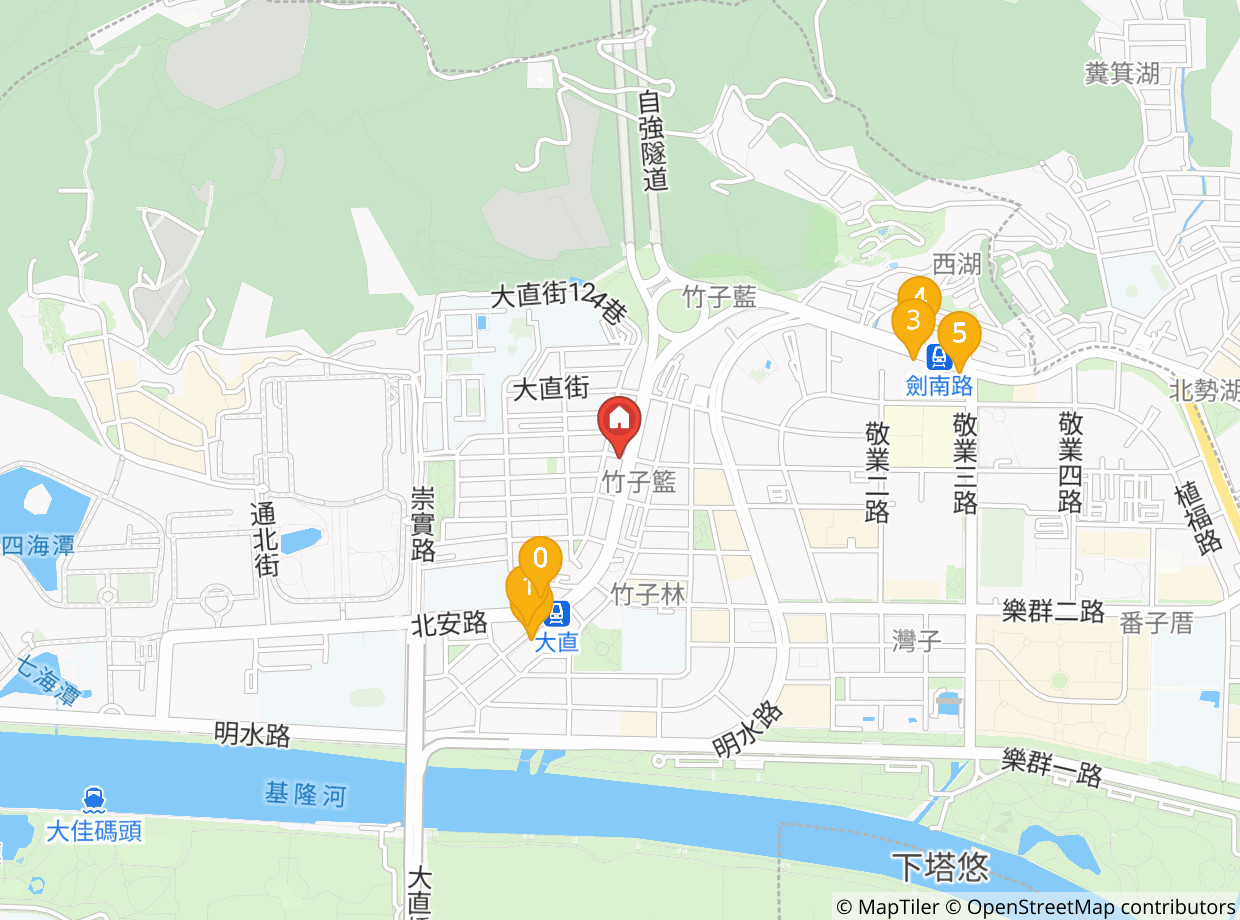
Task: Open the MapTiler attribution link
Action: pos(887,907)
